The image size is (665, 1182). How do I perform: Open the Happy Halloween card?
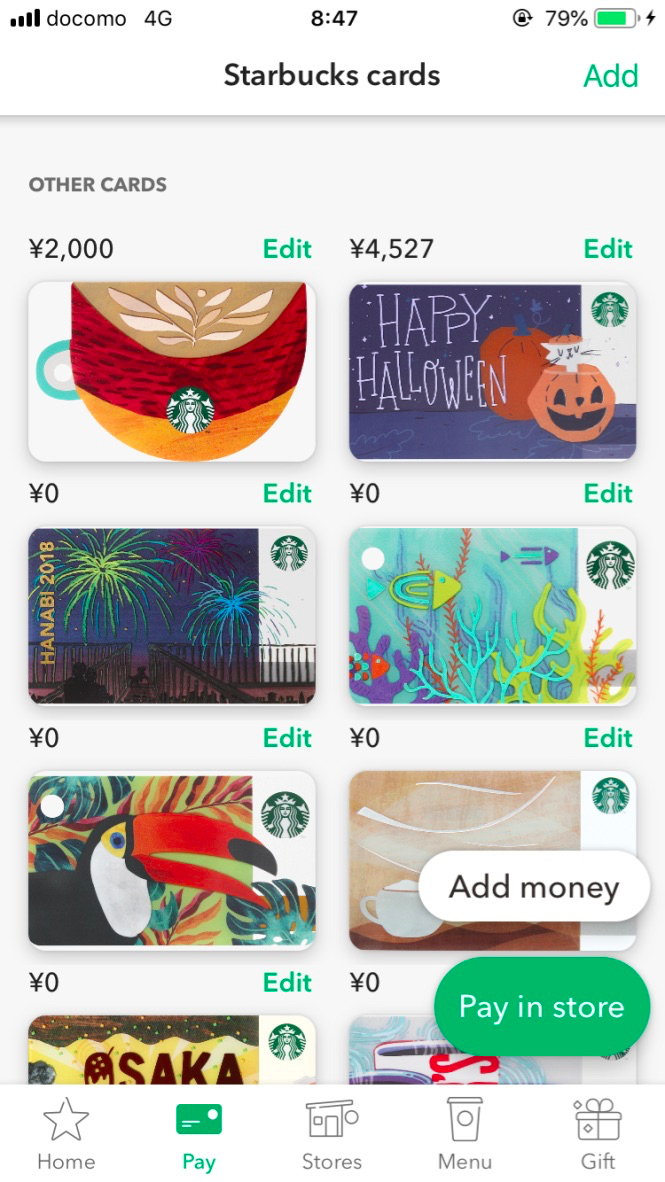492,371
